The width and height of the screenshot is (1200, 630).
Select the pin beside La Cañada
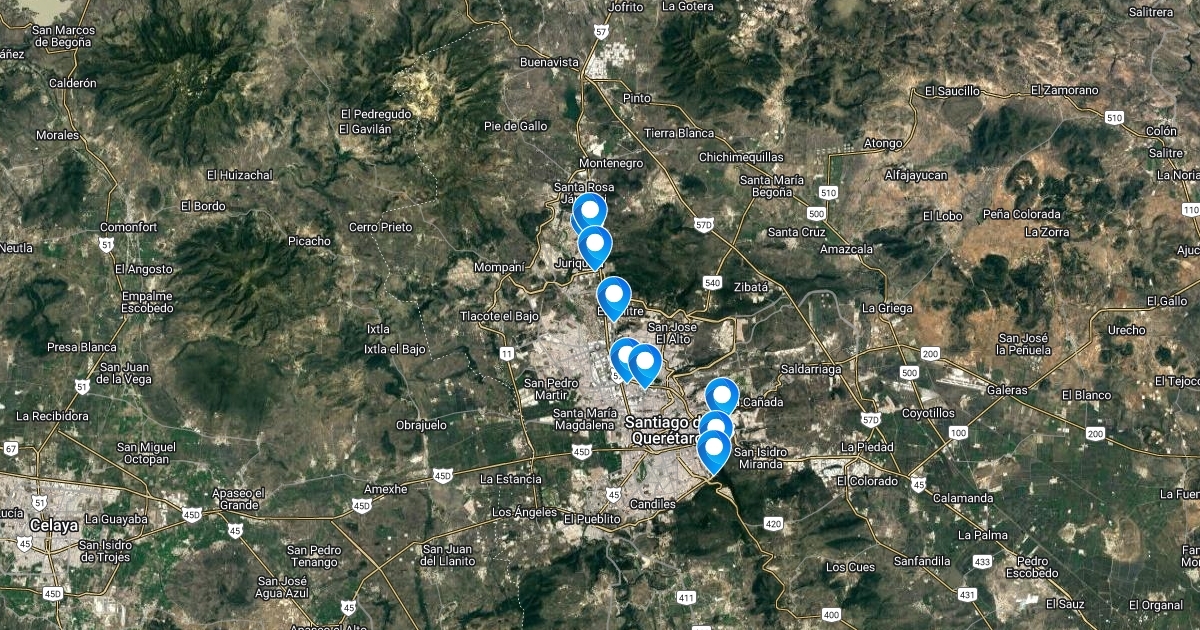tap(721, 398)
